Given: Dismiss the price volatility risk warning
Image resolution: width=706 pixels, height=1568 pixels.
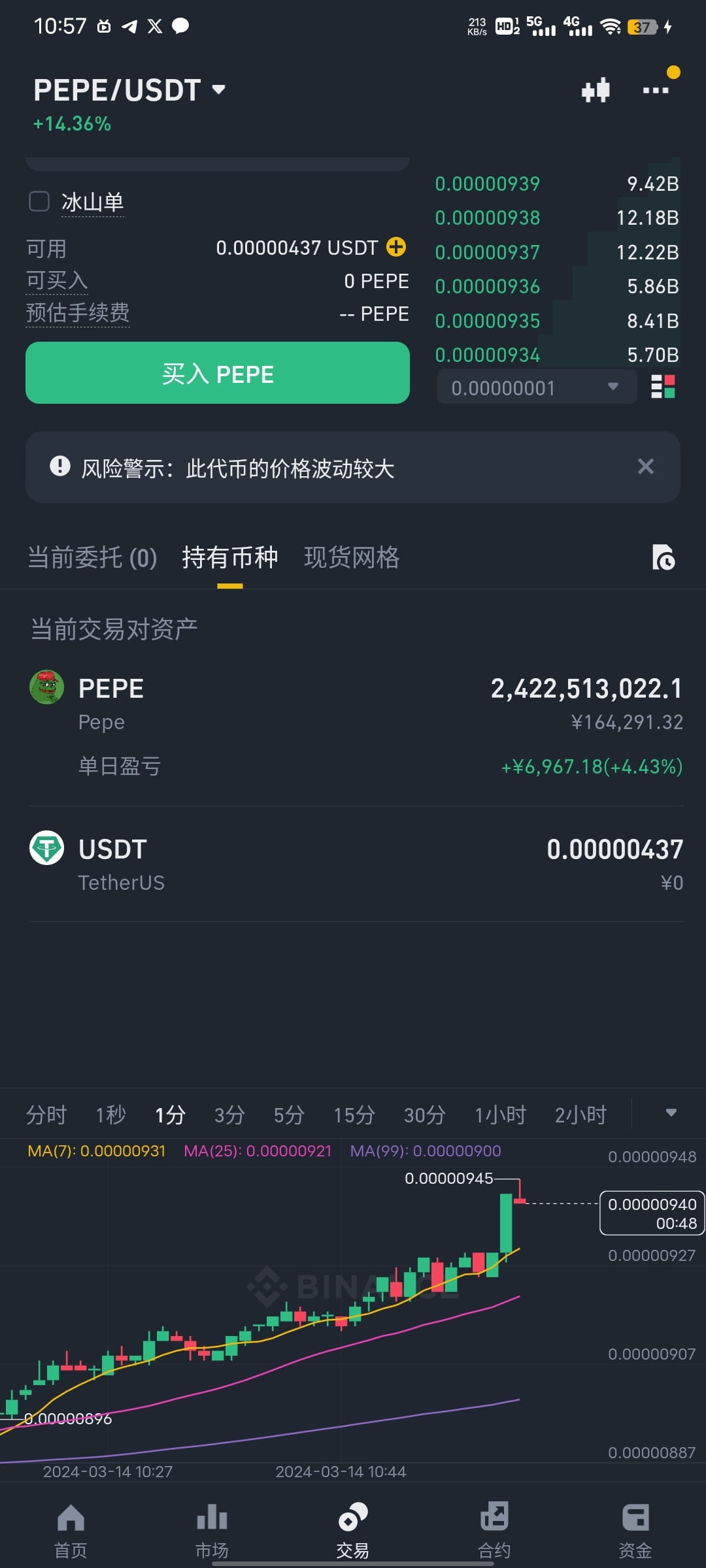Looking at the screenshot, I should (646, 467).
